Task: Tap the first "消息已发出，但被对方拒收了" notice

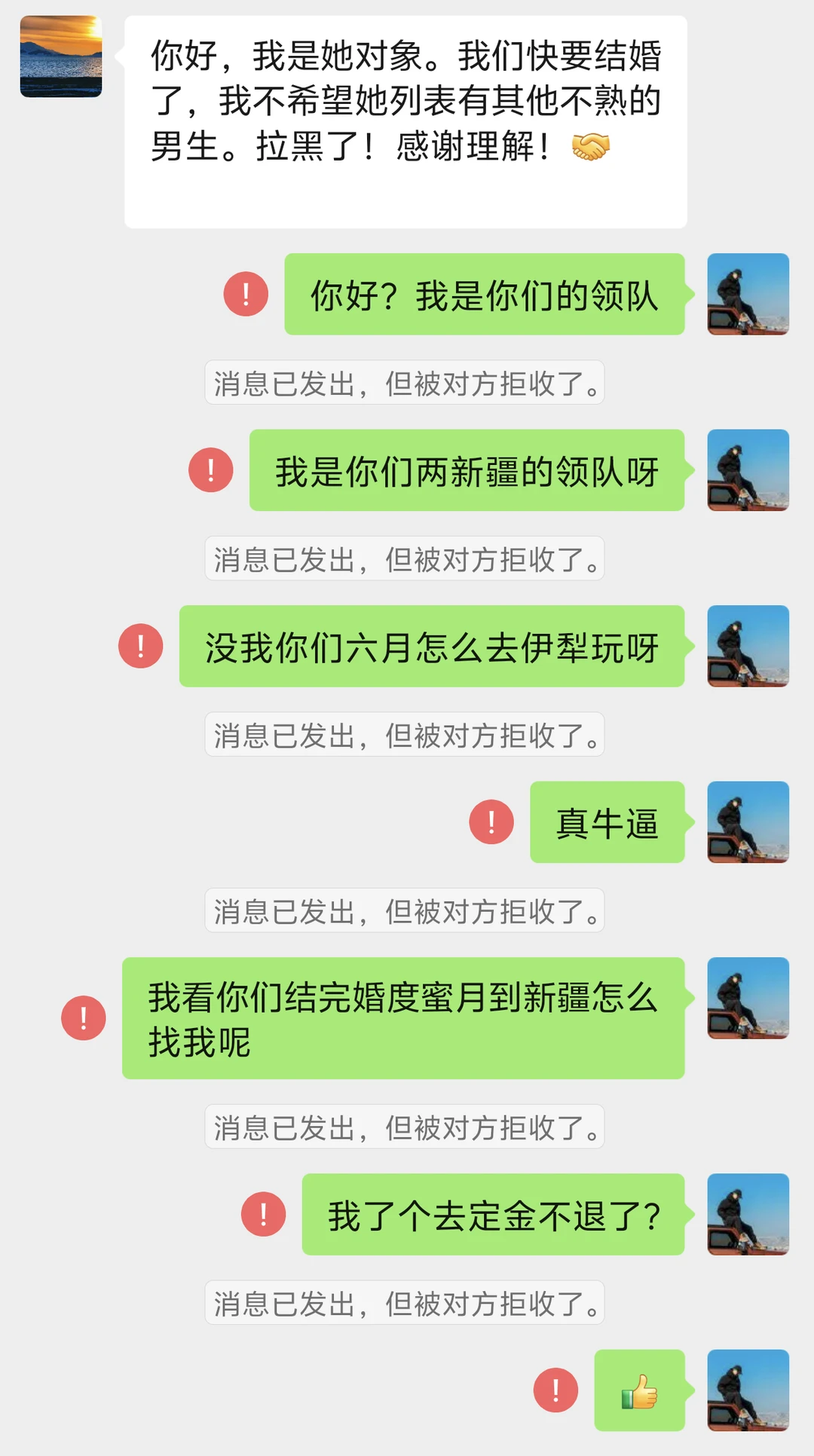Action: [x=405, y=384]
